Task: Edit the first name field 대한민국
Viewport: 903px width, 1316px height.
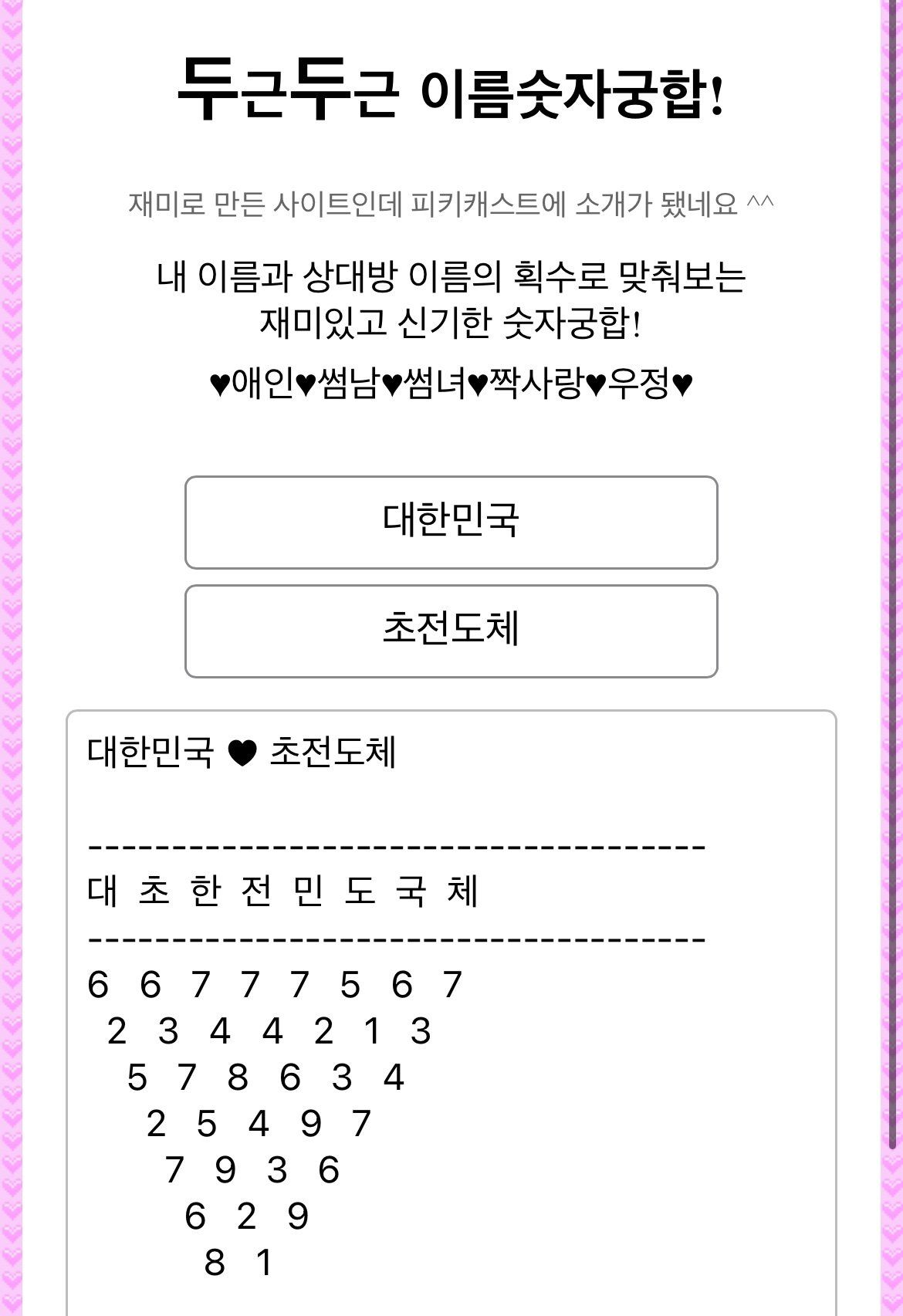Action: [451, 523]
